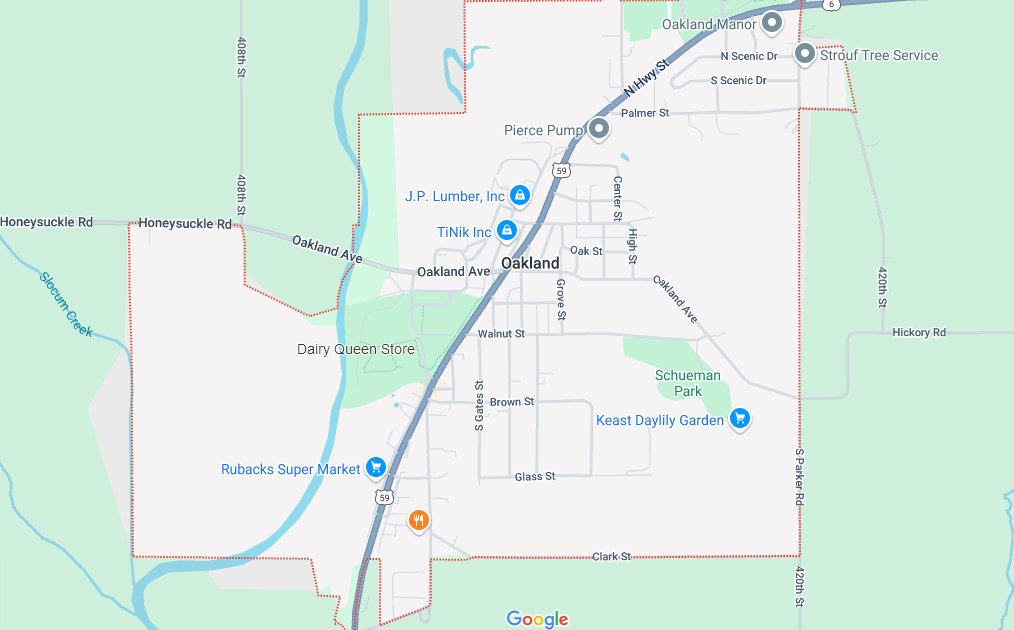Select the Strouf Tree Service marker
Screen dimensions: 1014x630
point(805,54)
